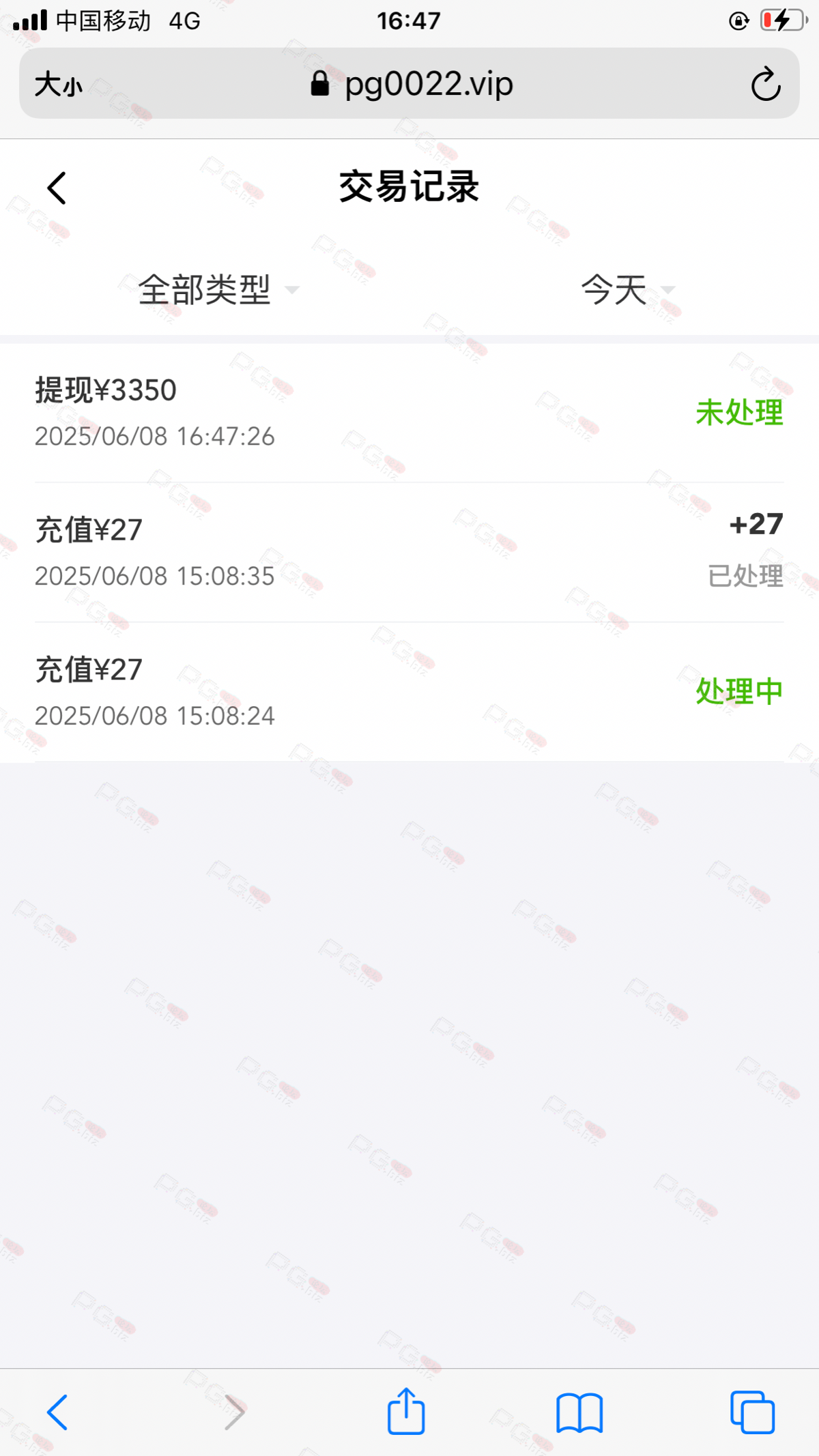Open the 提现¥3350 transaction record
This screenshot has height=1456, width=819.
point(409,413)
